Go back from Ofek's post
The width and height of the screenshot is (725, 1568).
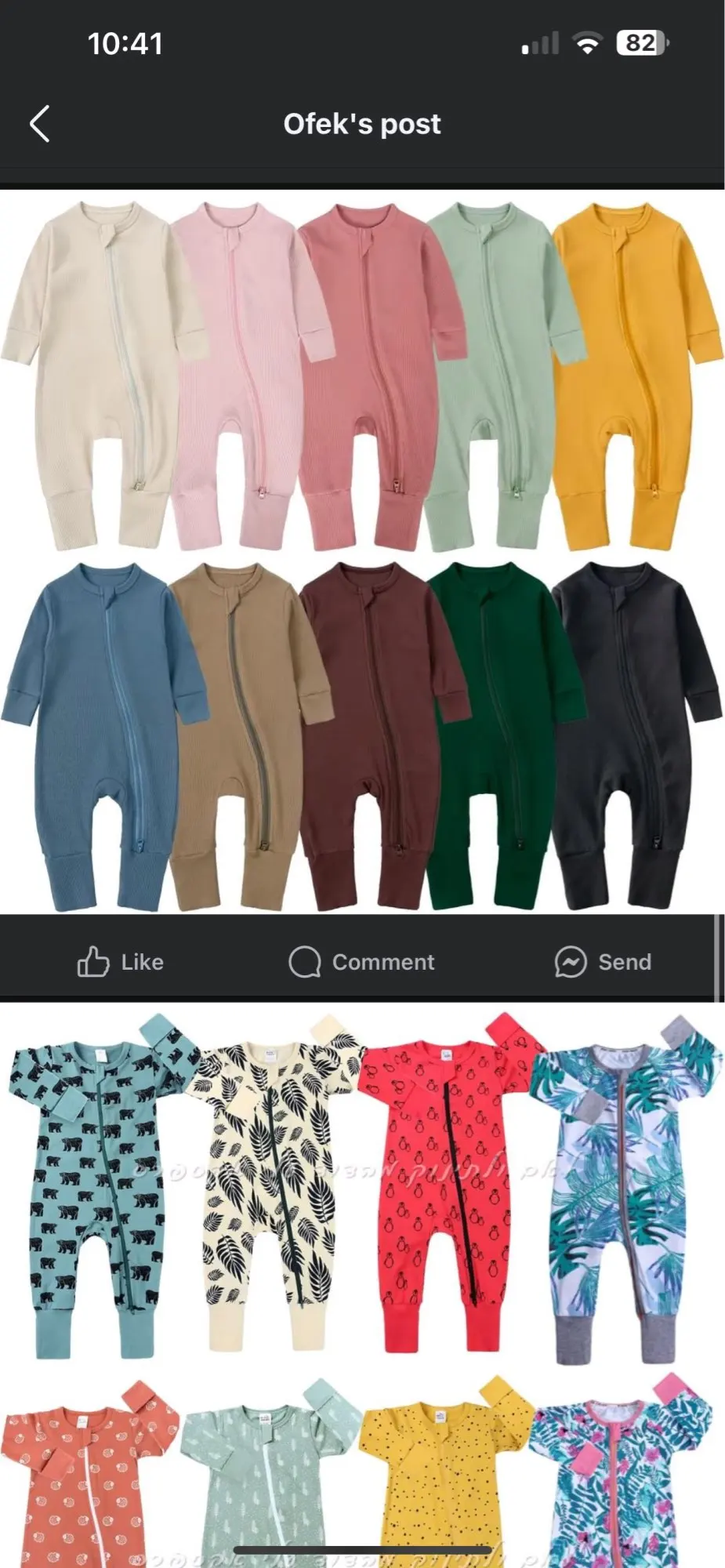(39, 124)
